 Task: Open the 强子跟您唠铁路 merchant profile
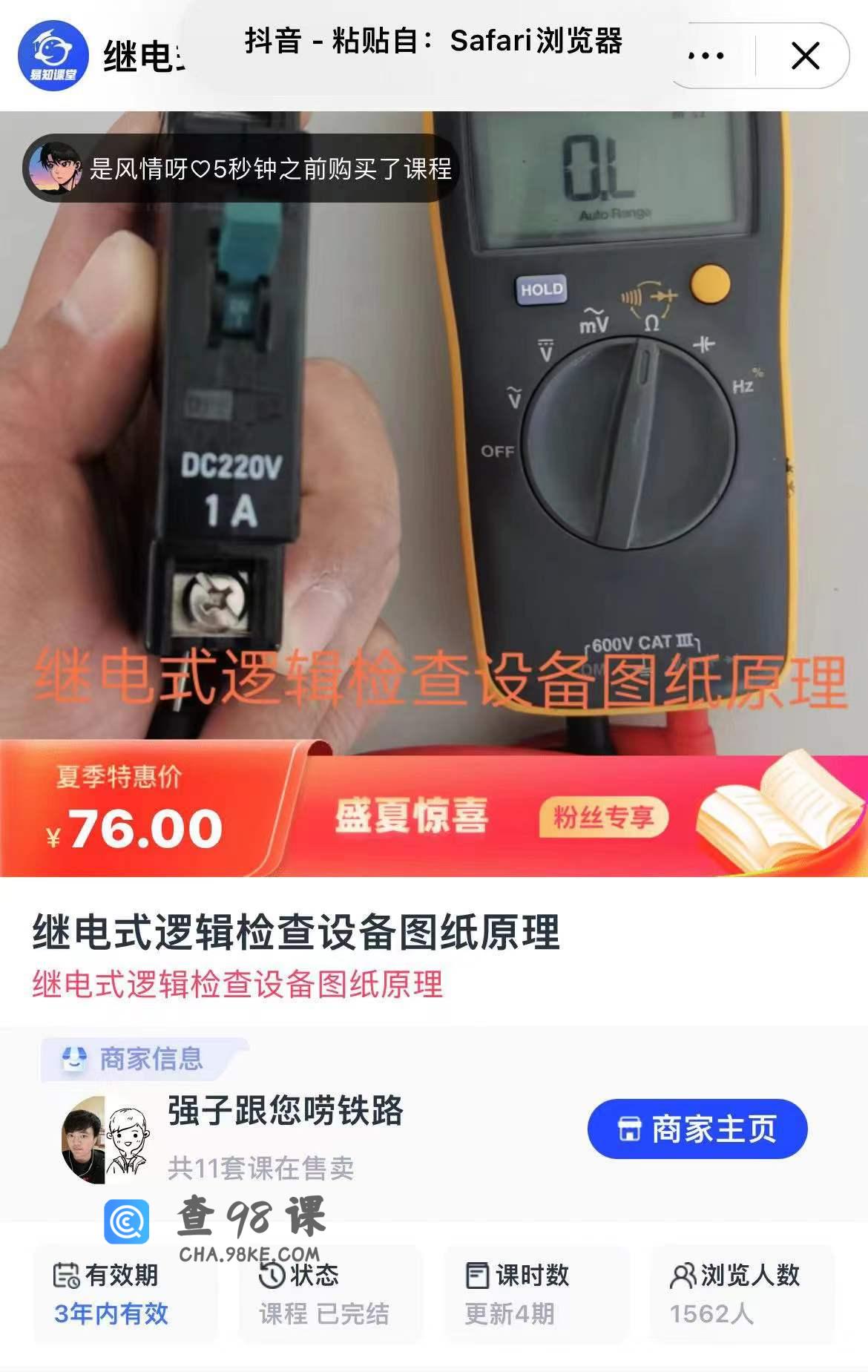(x=286, y=1111)
